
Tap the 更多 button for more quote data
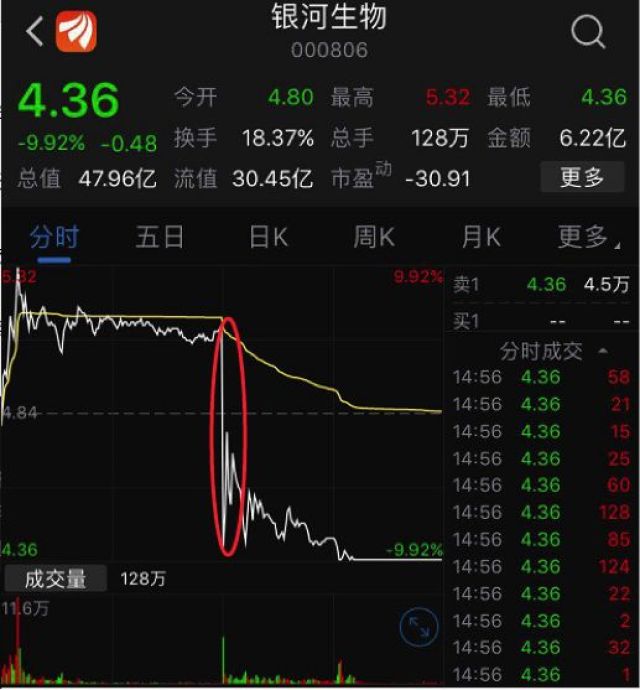pos(582,178)
